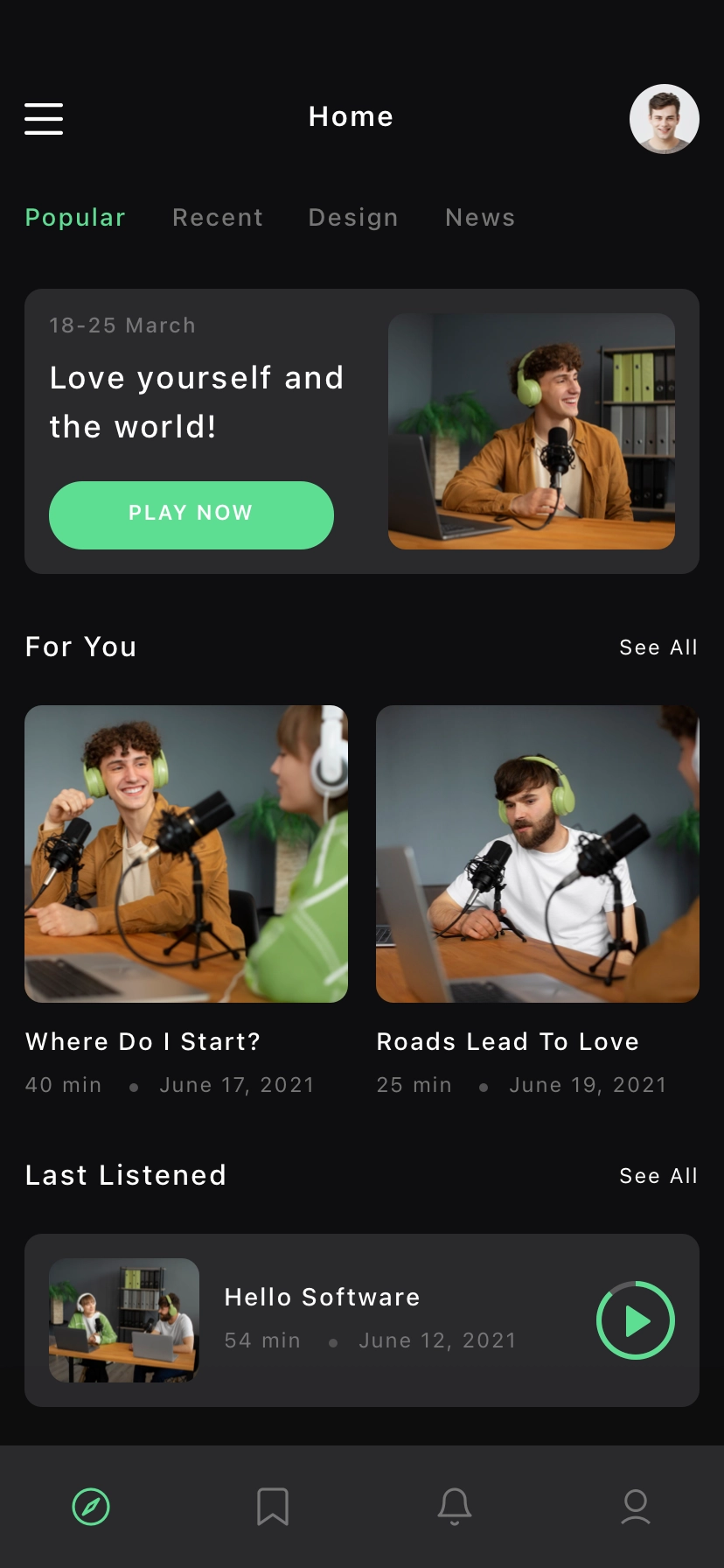The width and height of the screenshot is (724, 1568).
Task: Open the profile avatar photo
Action: click(665, 119)
